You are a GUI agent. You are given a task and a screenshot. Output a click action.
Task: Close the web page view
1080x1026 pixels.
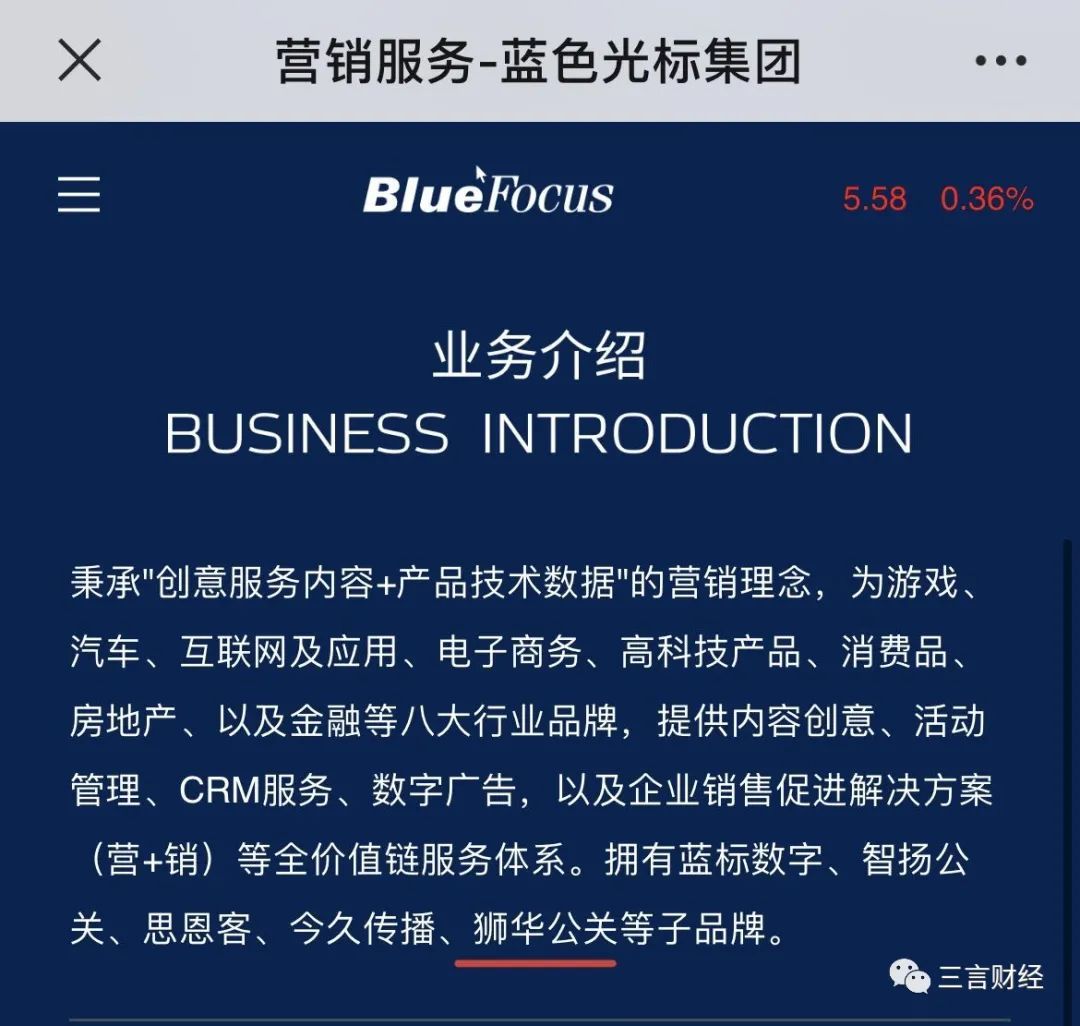[x=80, y=60]
